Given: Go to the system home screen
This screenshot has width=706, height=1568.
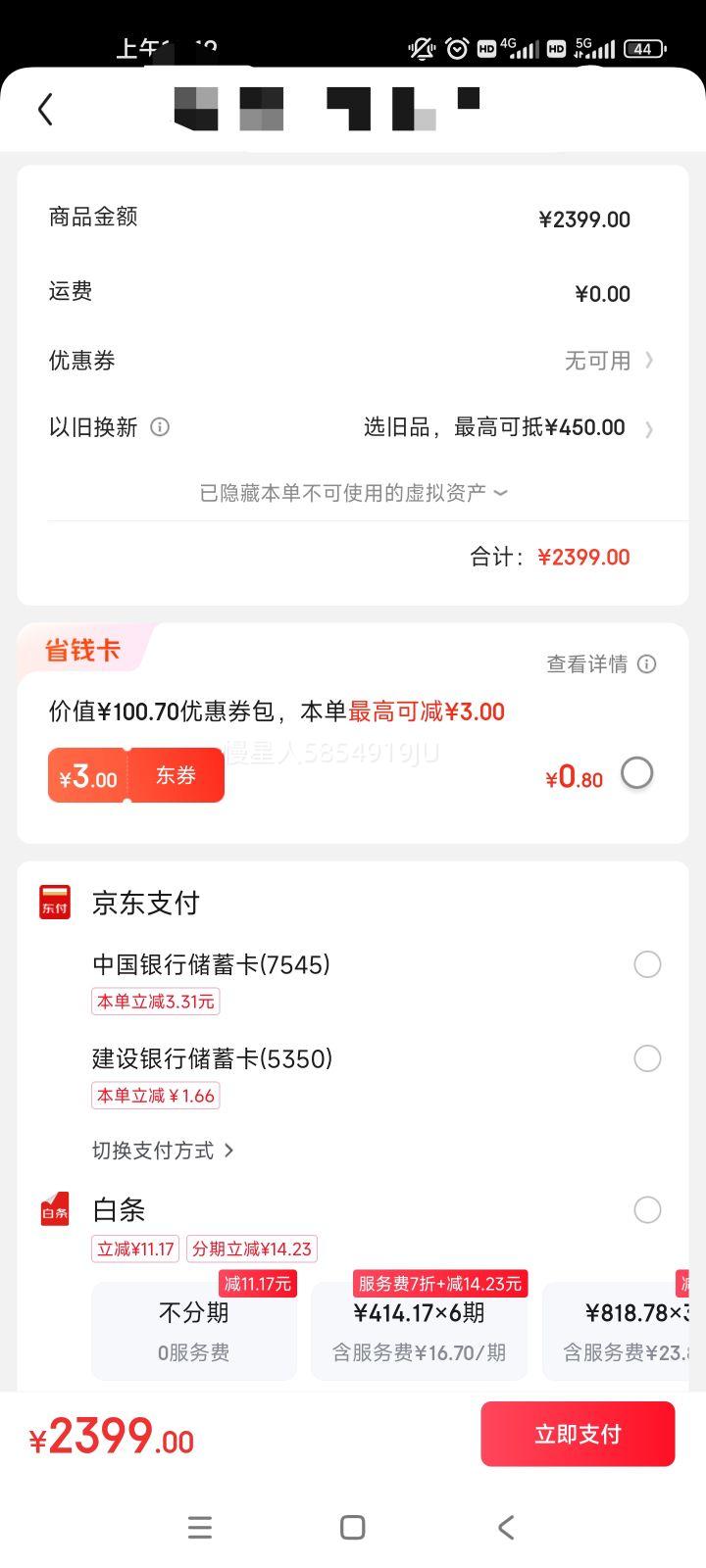Looking at the screenshot, I should [353, 1527].
